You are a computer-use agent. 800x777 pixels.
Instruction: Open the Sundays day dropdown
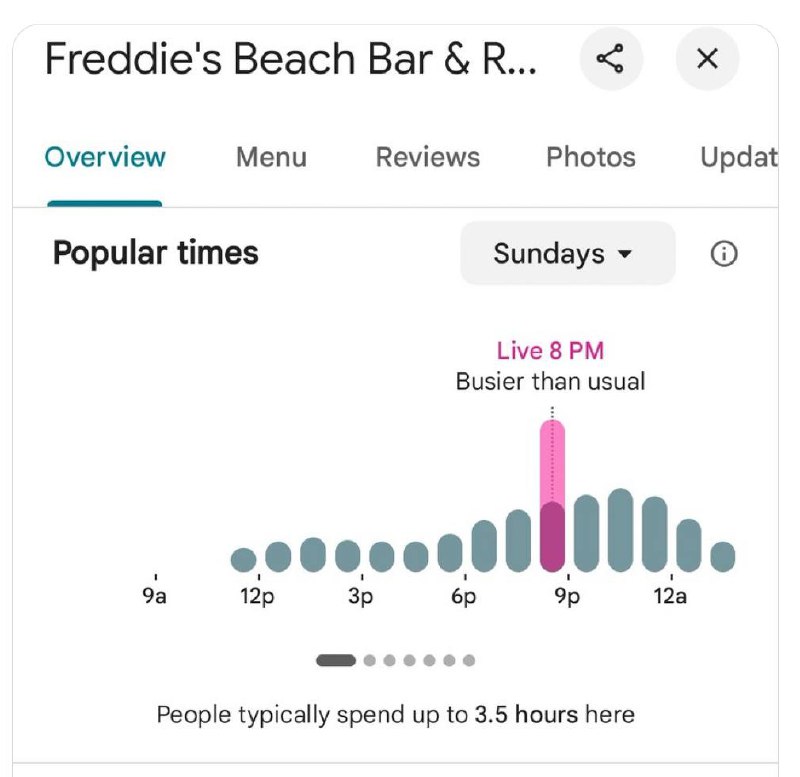(566, 254)
